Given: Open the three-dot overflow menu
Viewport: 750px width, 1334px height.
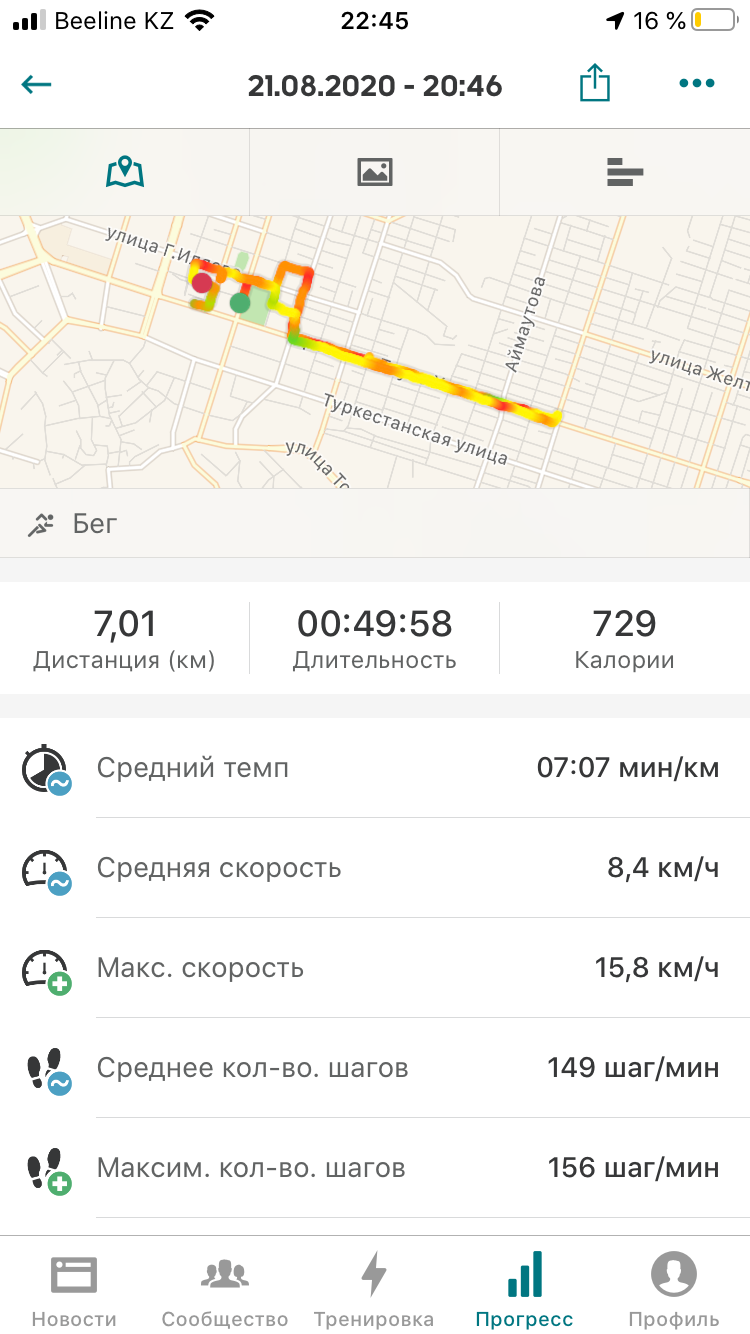Looking at the screenshot, I should [x=696, y=84].
